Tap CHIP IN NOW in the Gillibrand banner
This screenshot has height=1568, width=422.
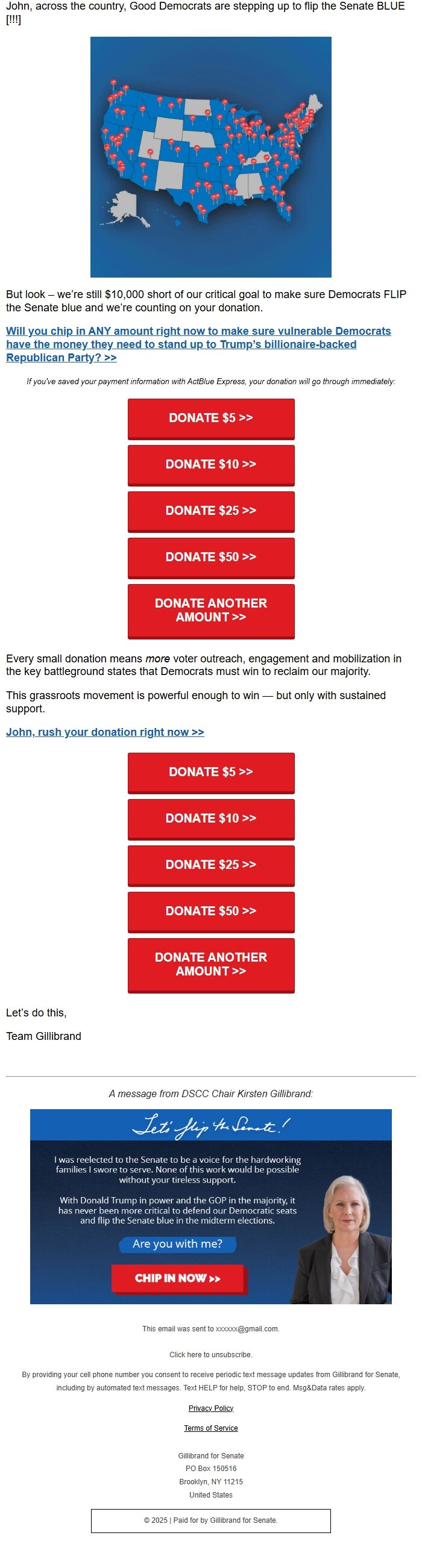click(177, 1278)
